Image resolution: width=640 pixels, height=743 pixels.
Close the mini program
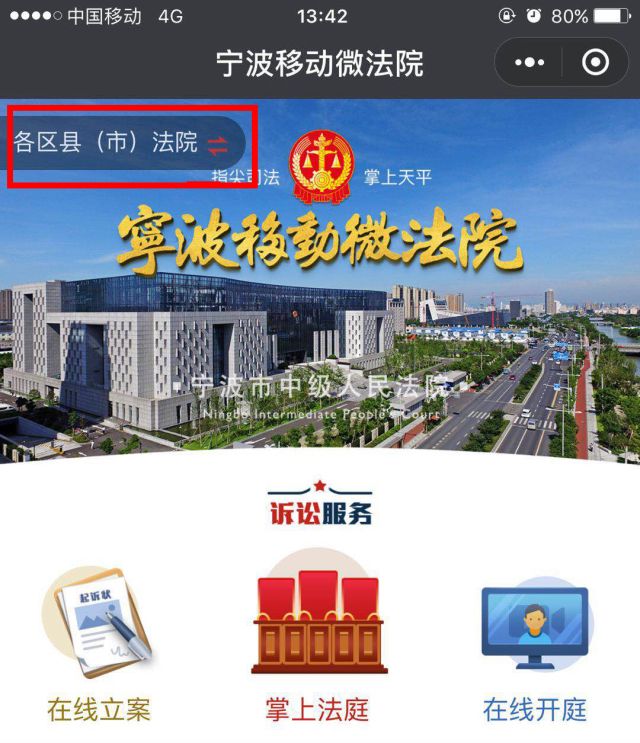click(x=595, y=63)
